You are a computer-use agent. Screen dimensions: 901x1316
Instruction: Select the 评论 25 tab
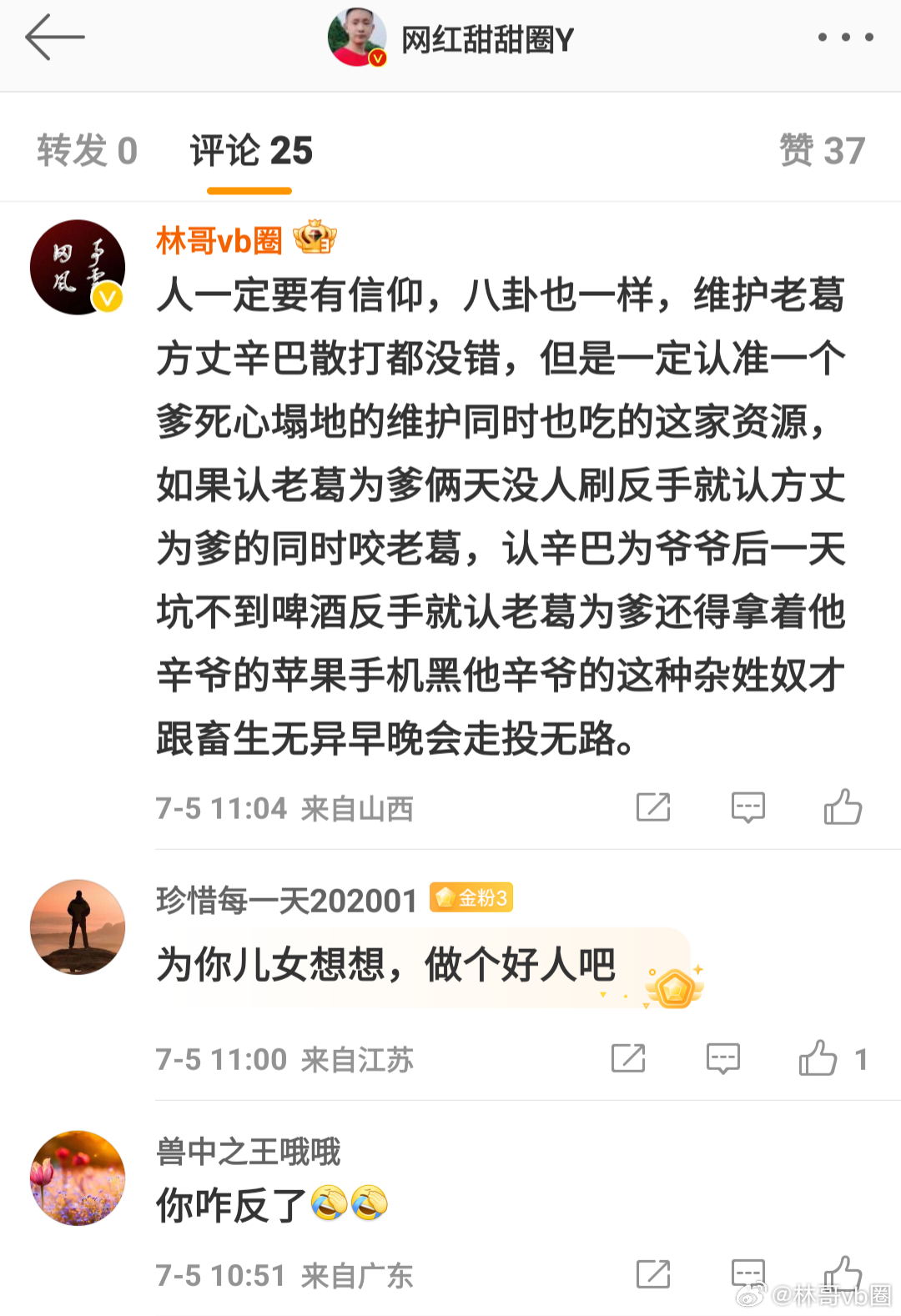(250, 151)
